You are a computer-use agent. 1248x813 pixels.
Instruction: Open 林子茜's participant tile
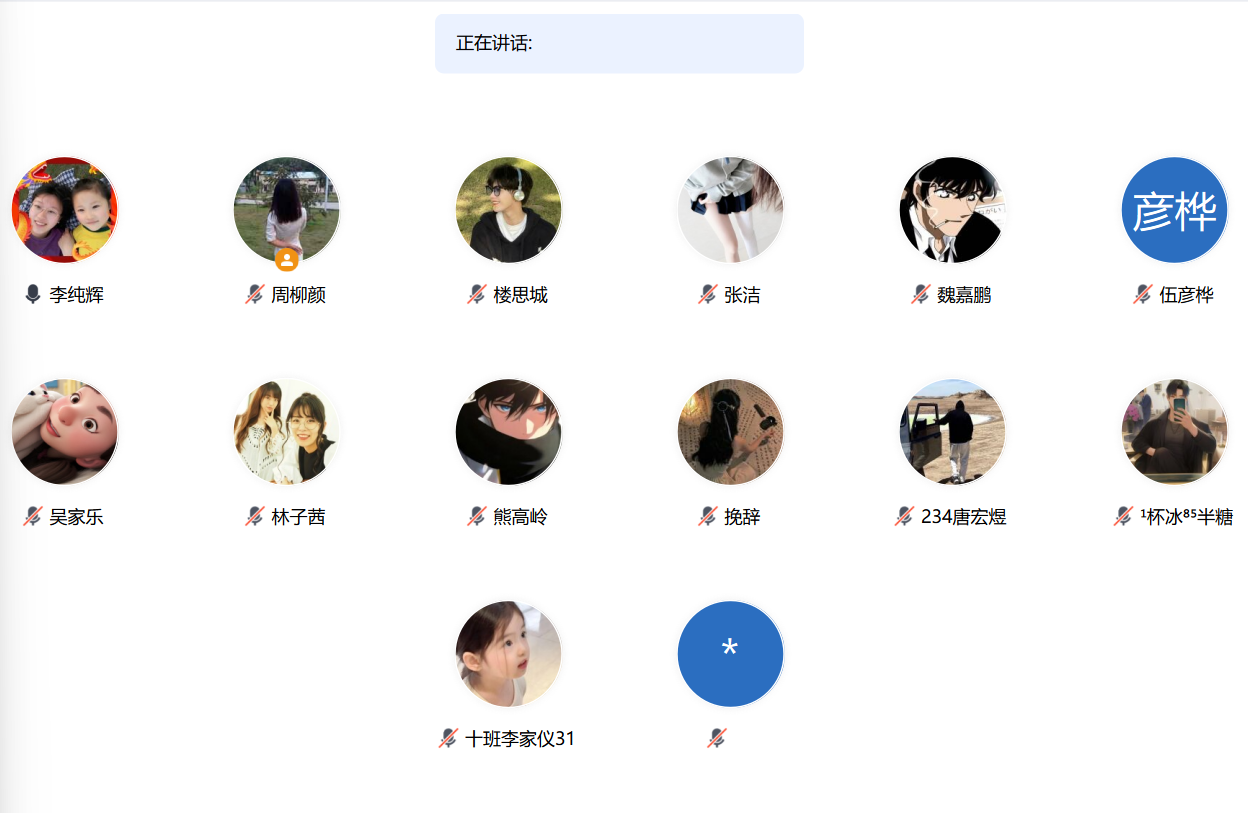[x=286, y=432]
